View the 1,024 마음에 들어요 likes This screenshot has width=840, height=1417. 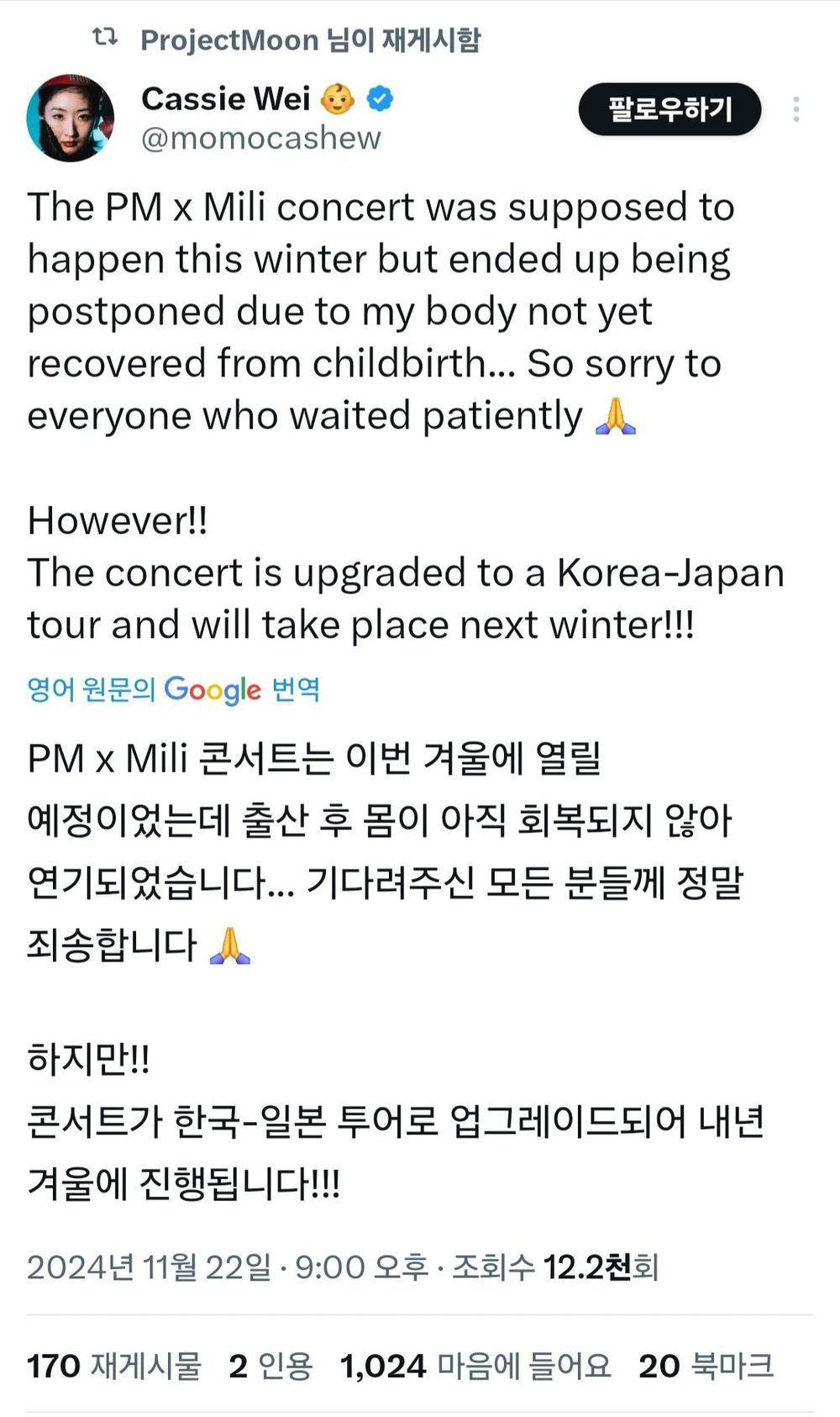pyautogui.click(x=475, y=1366)
